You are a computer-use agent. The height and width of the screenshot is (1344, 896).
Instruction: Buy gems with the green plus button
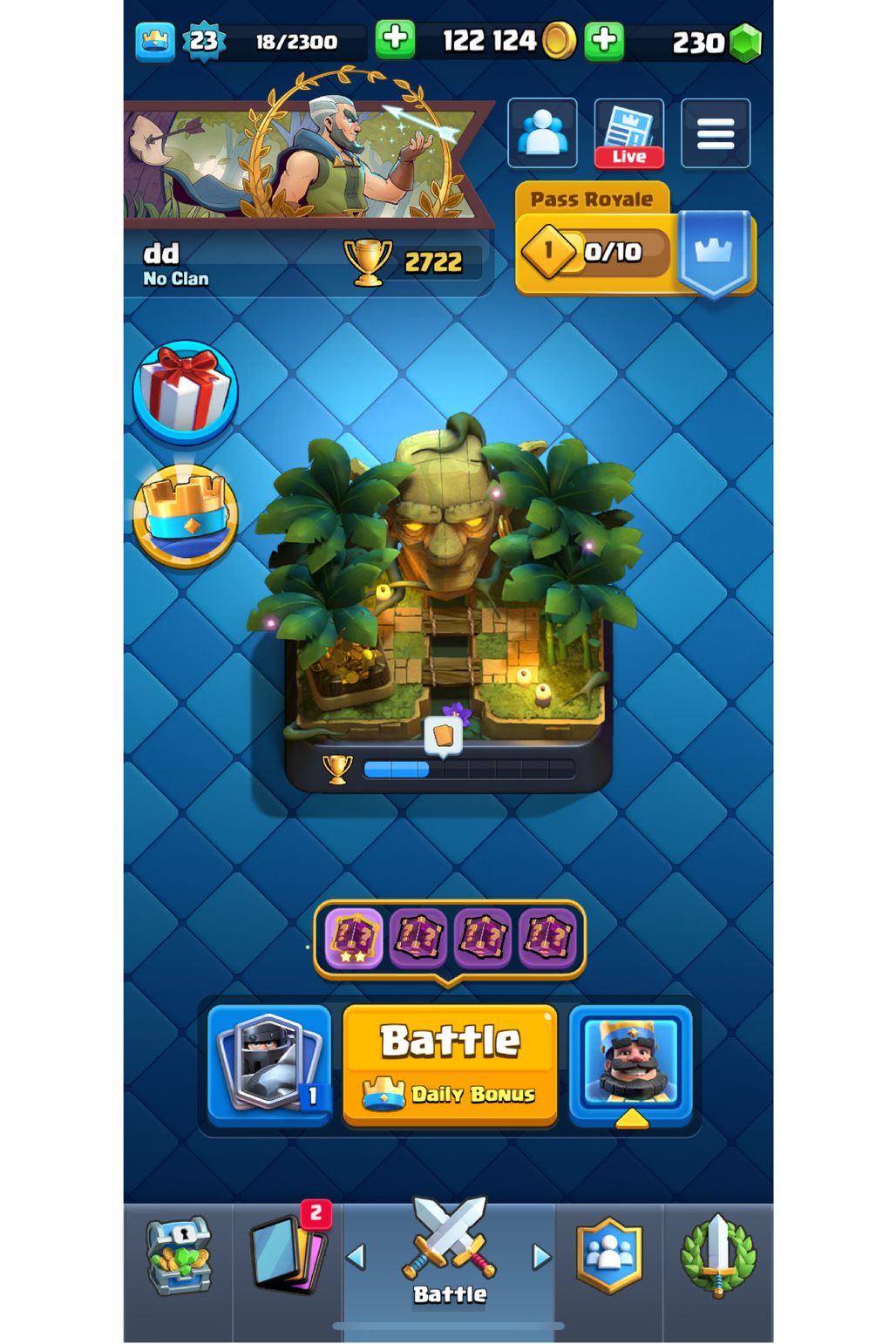click(x=605, y=40)
